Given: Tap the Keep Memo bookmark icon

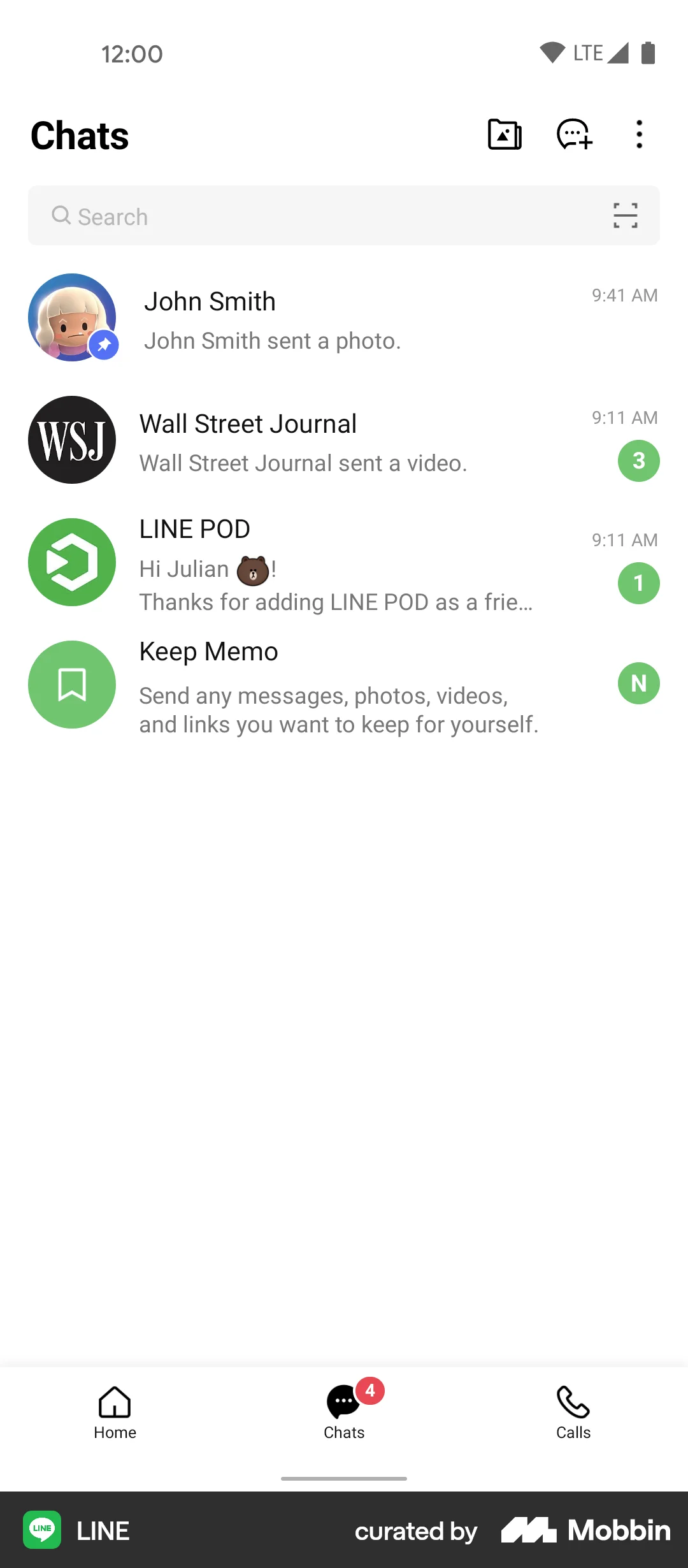Looking at the screenshot, I should (x=71, y=683).
